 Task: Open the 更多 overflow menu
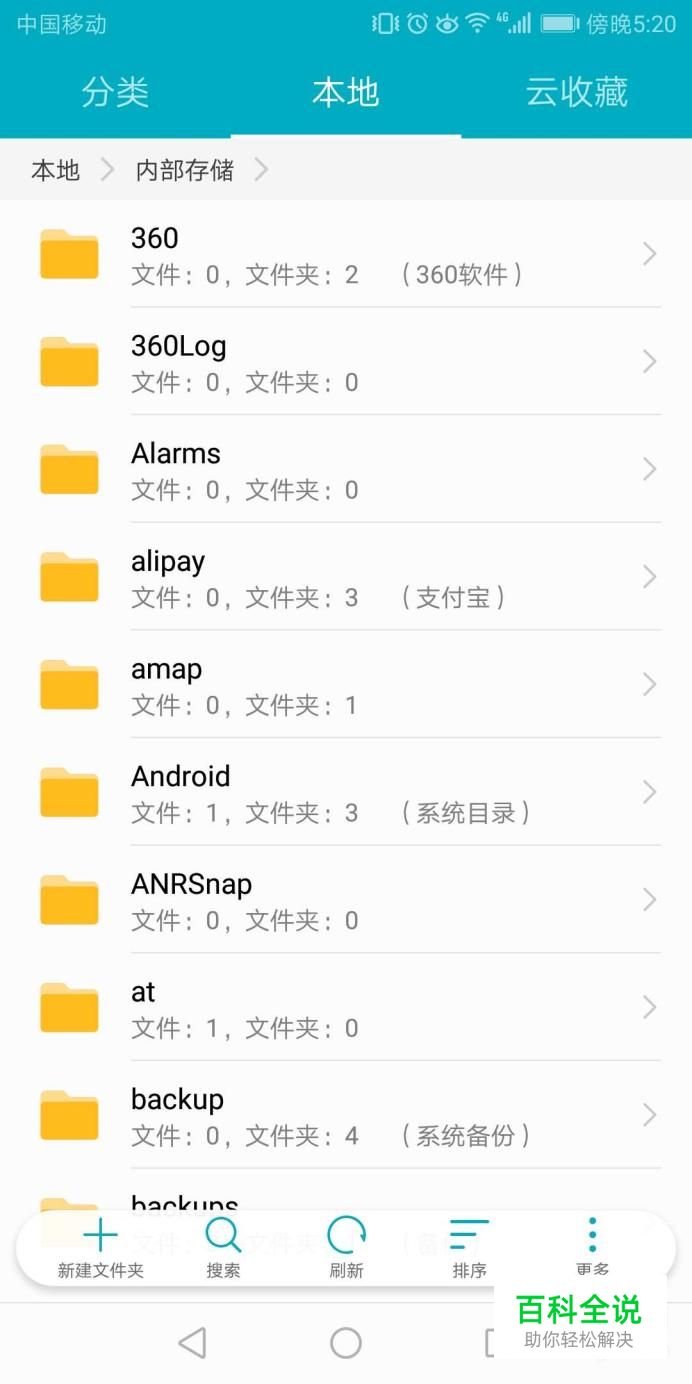(592, 1249)
